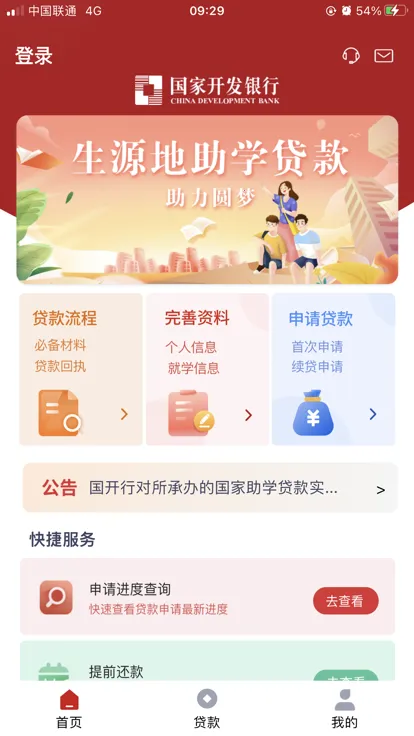Switch to the 贷款 tab

click(207, 709)
